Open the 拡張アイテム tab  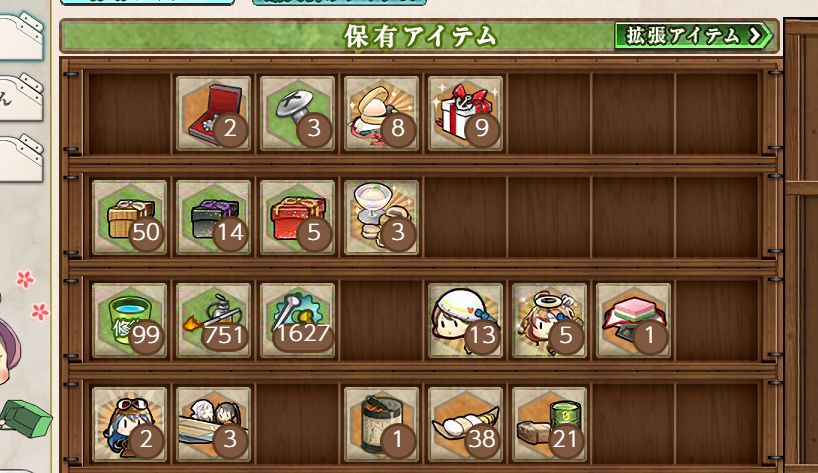pos(695,37)
